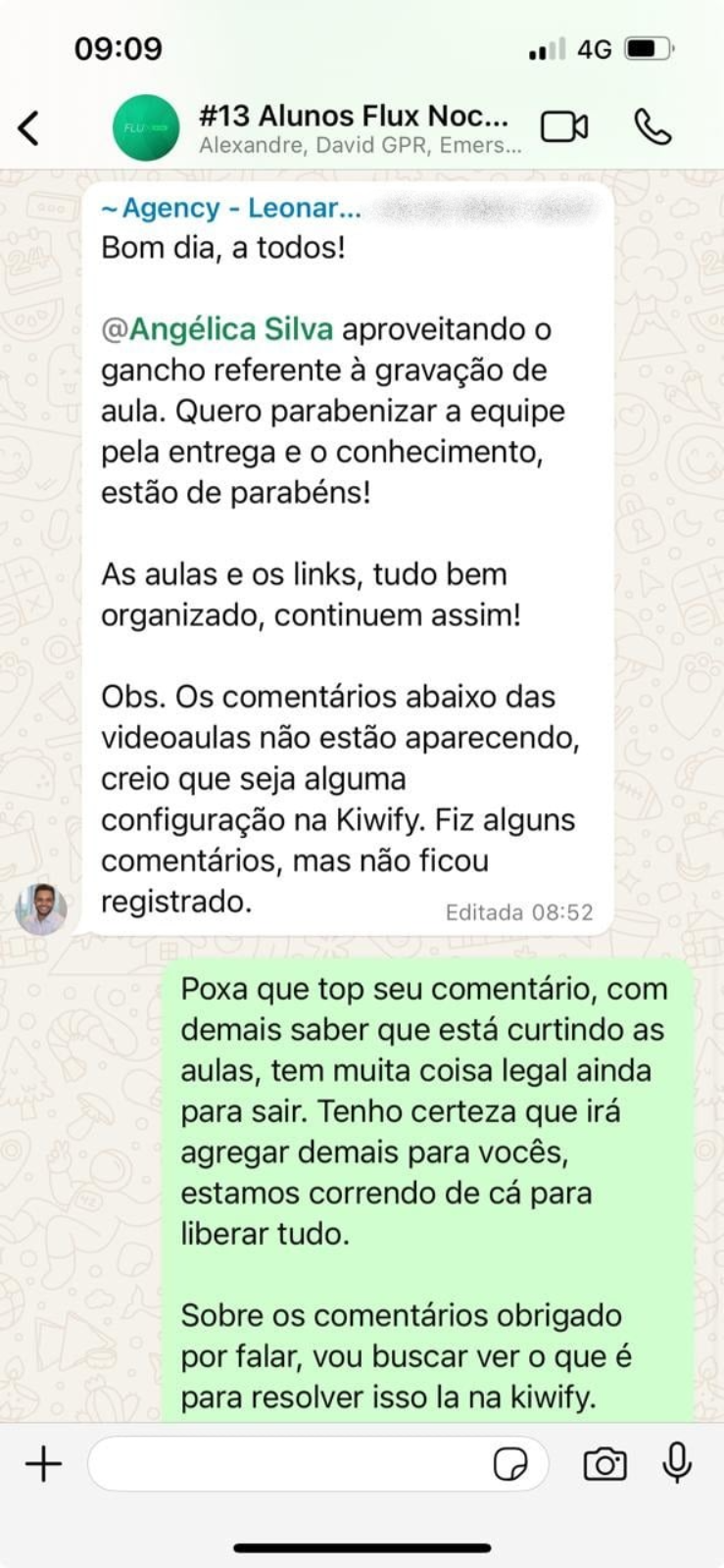Image resolution: width=724 pixels, height=1568 pixels.
Task: Tap the microphone to record audio
Action: [x=677, y=1463]
